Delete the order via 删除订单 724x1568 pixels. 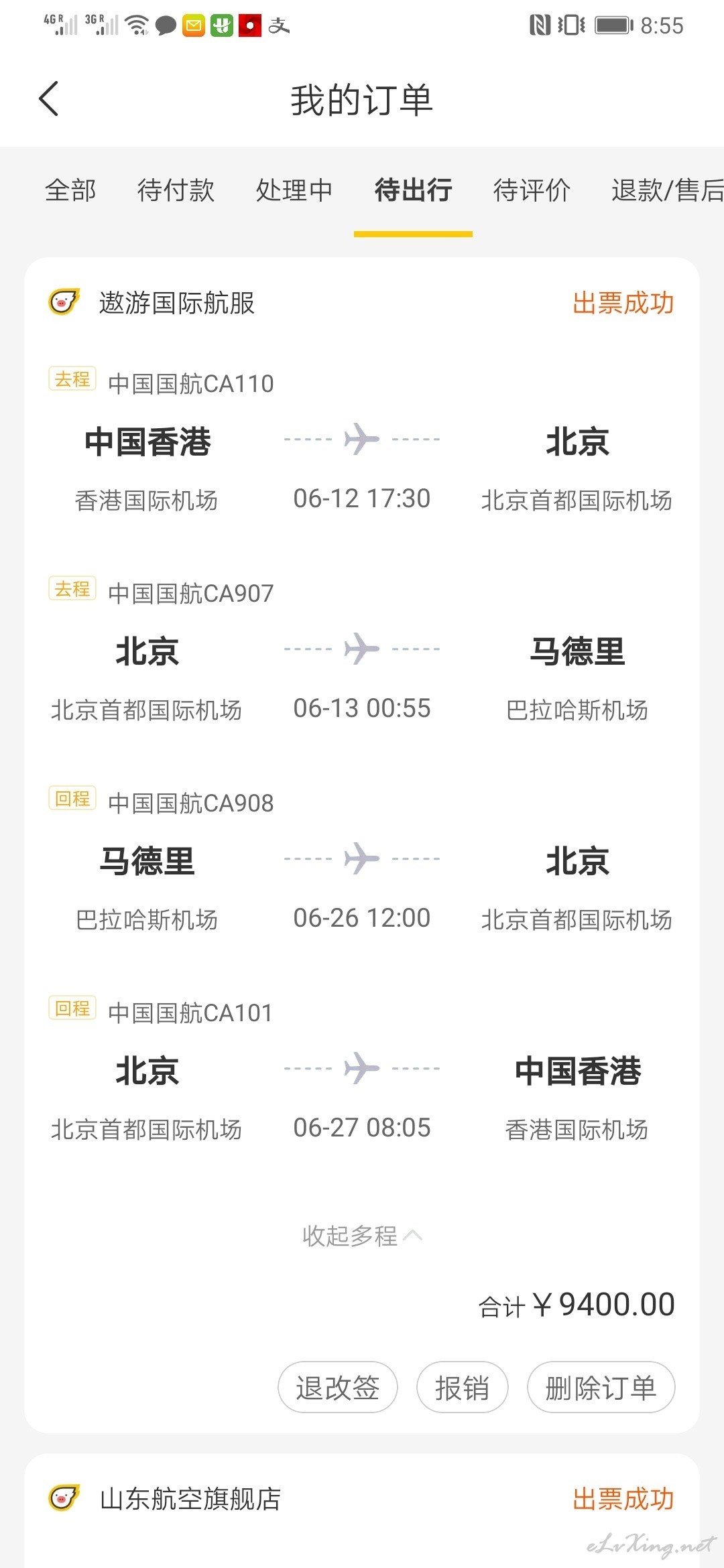(601, 1387)
